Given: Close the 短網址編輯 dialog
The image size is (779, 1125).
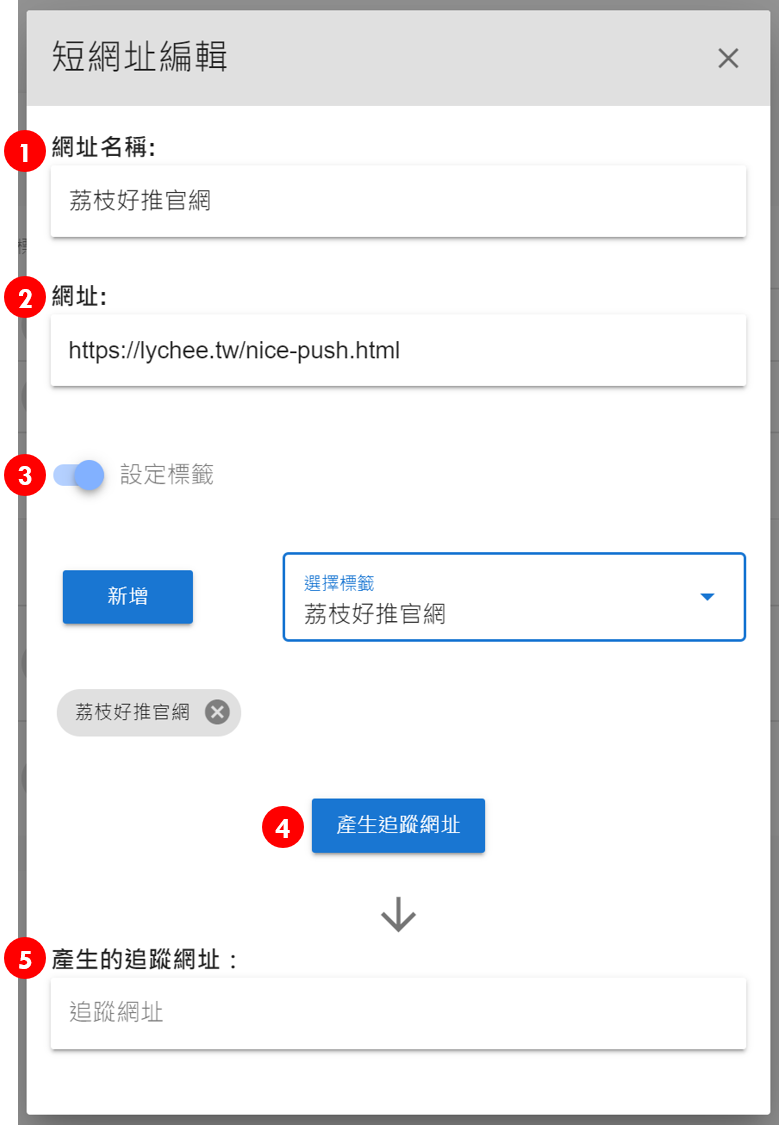Looking at the screenshot, I should click(728, 58).
